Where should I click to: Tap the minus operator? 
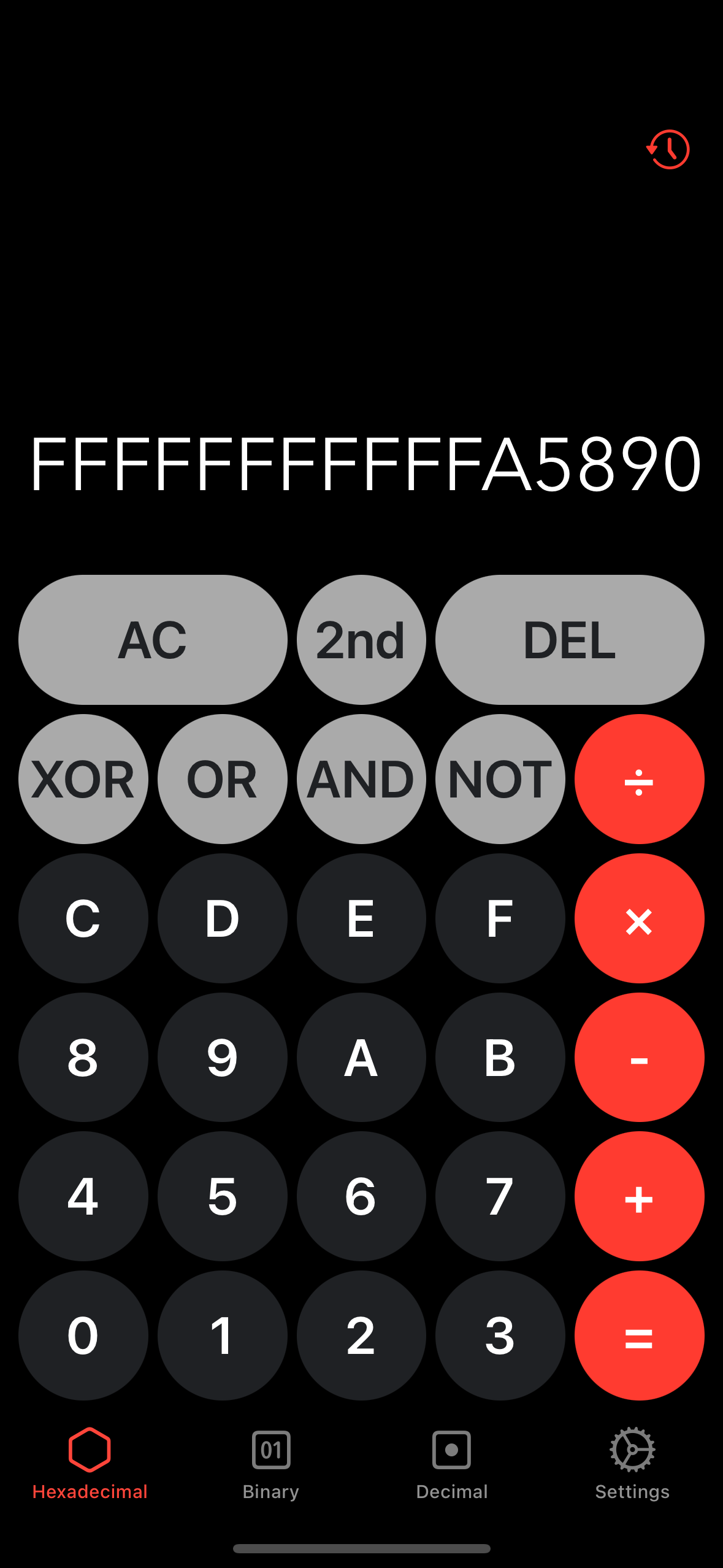[639, 1058]
